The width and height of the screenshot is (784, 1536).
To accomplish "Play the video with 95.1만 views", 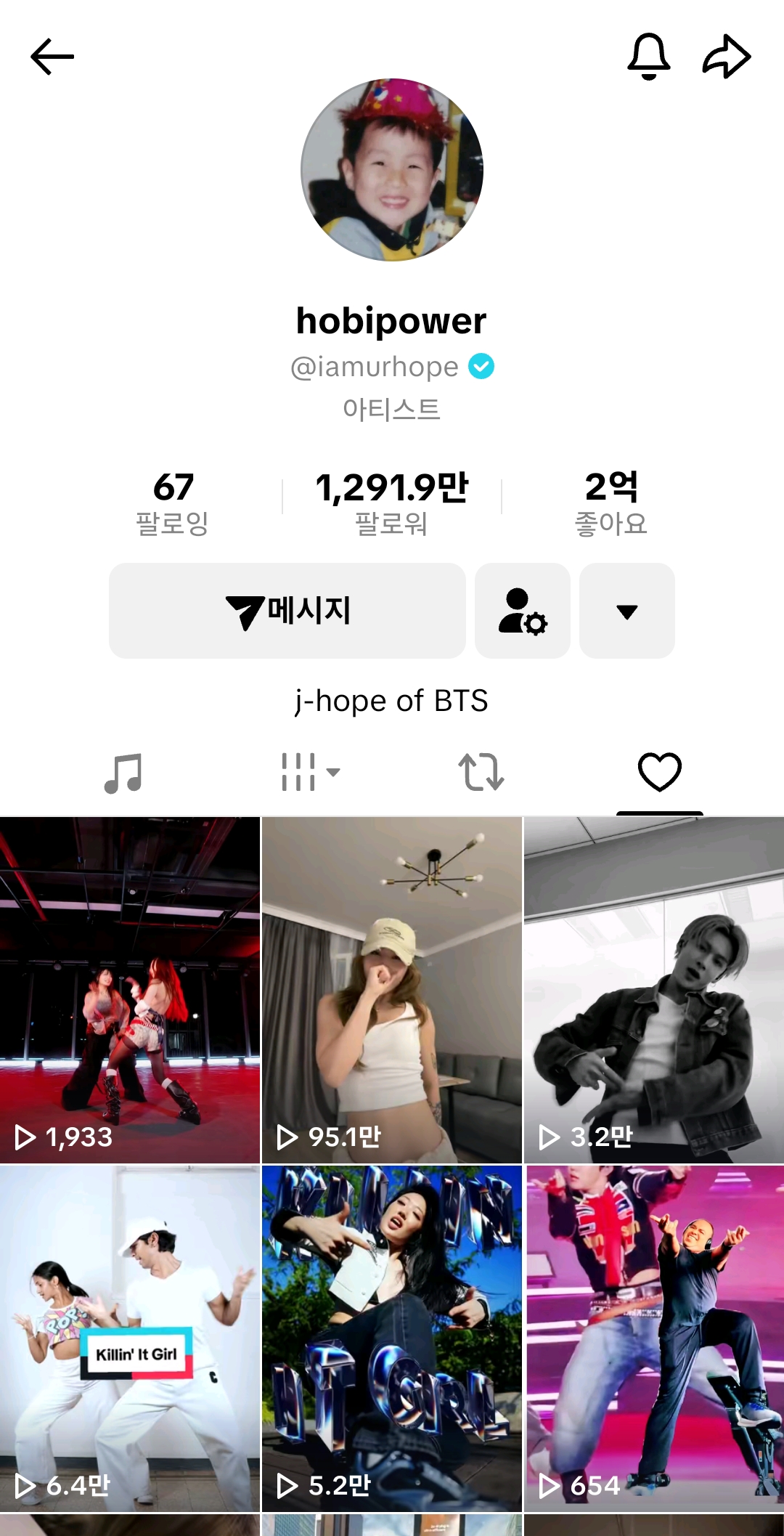I will [392, 990].
